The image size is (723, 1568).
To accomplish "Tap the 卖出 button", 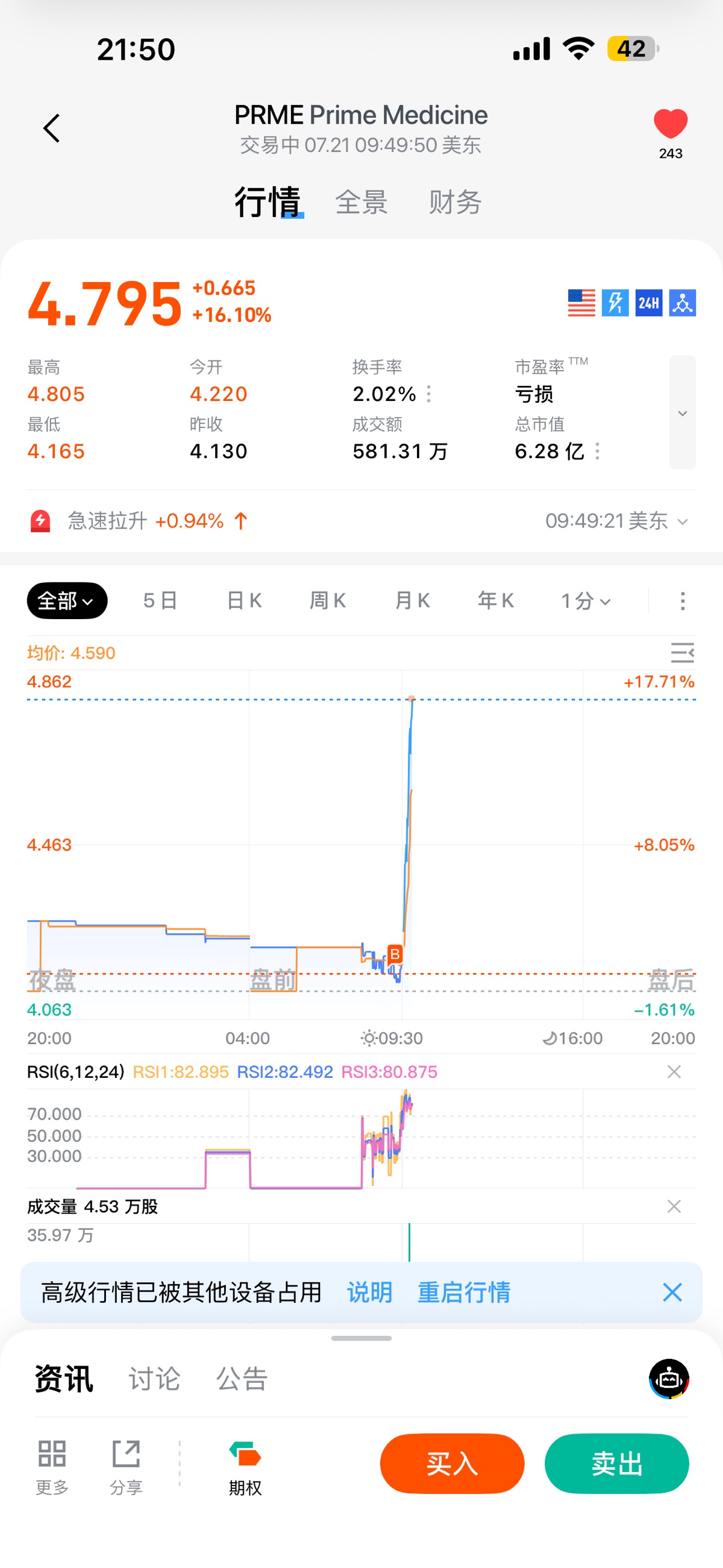I will (616, 1464).
